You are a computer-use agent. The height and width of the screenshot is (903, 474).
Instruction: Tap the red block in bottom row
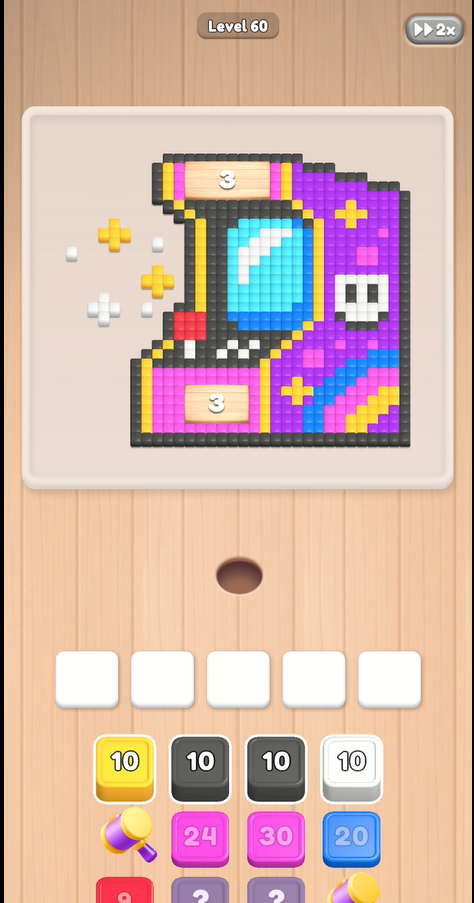[x=124, y=890]
